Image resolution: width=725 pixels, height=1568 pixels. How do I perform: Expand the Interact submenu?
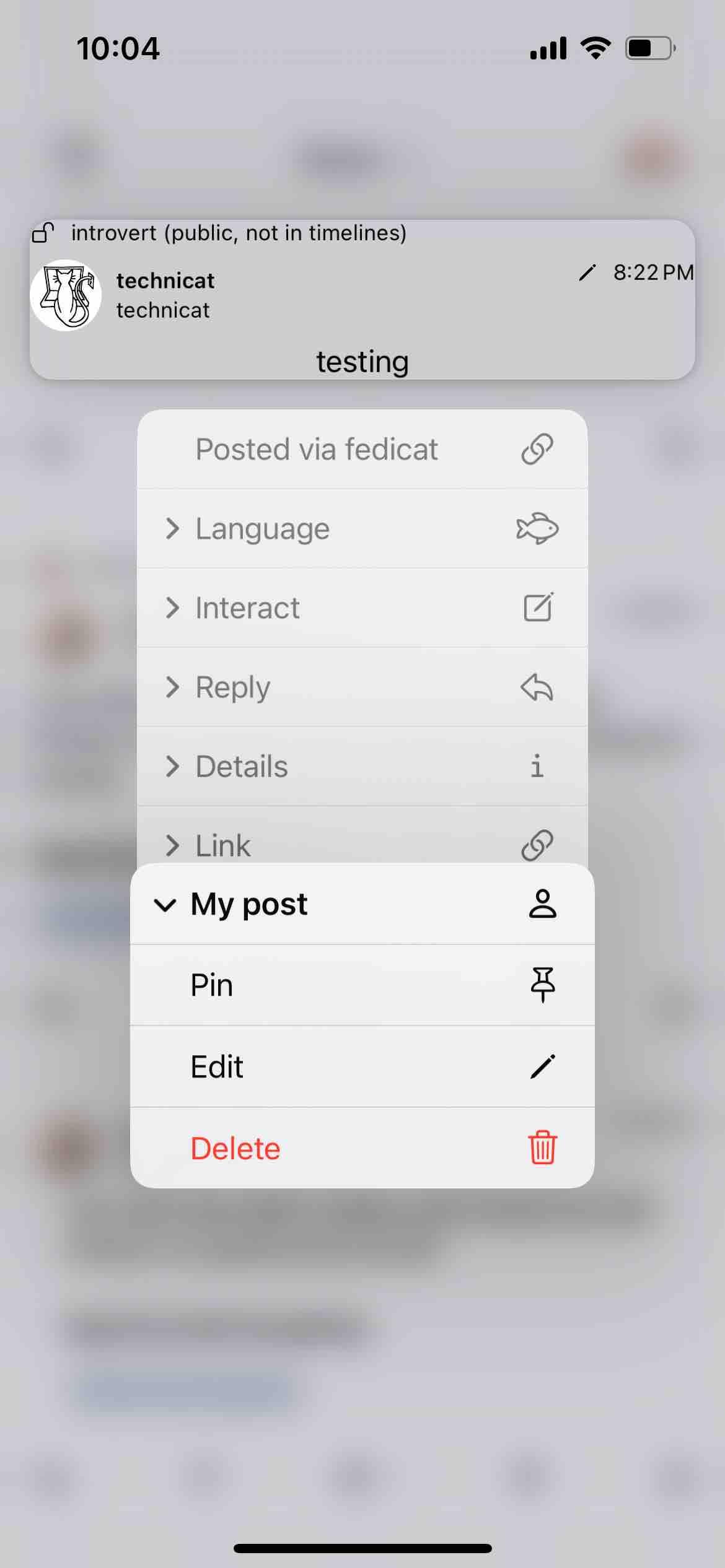362,608
